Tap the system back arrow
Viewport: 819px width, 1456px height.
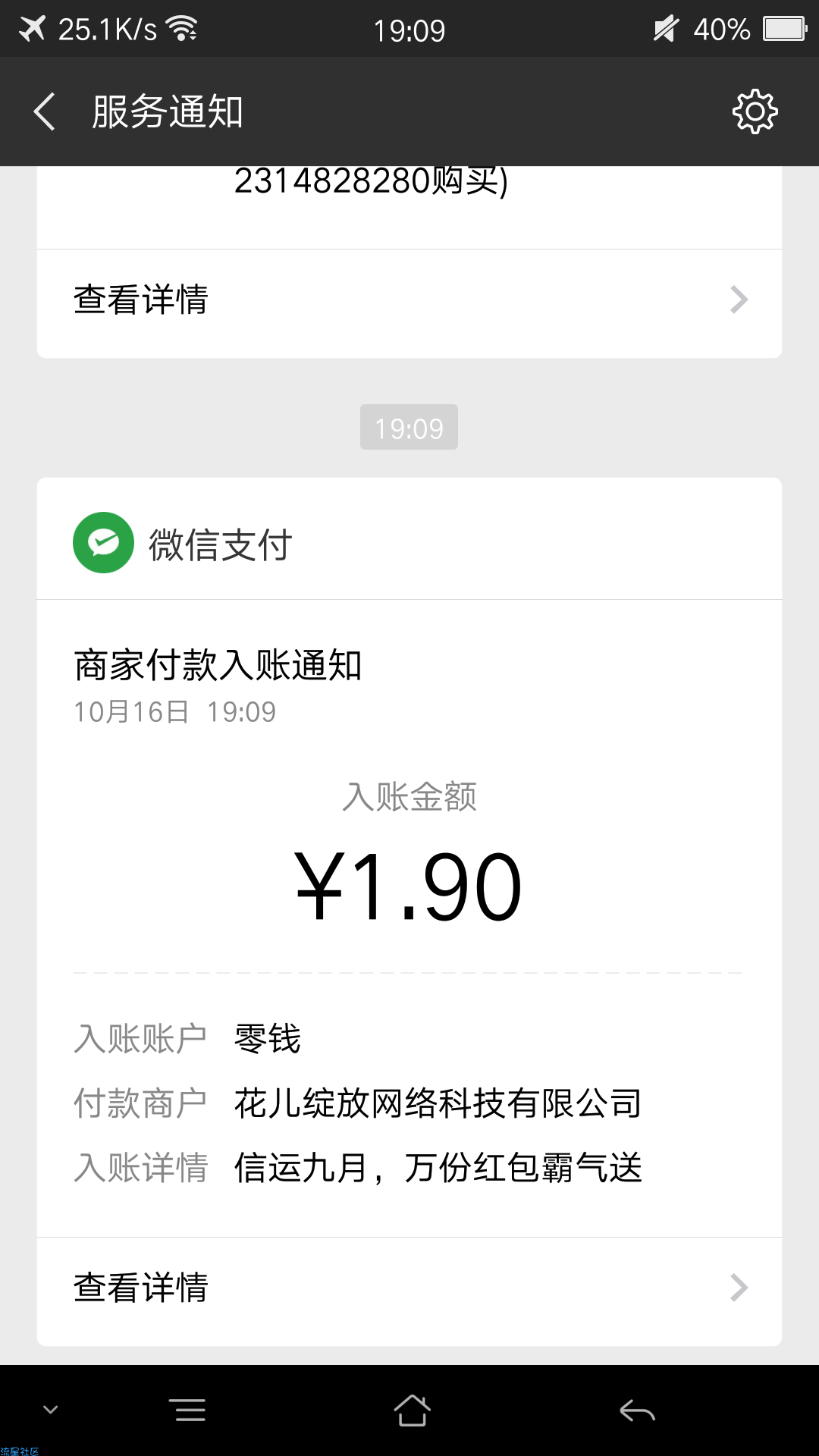pos(637,1410)
